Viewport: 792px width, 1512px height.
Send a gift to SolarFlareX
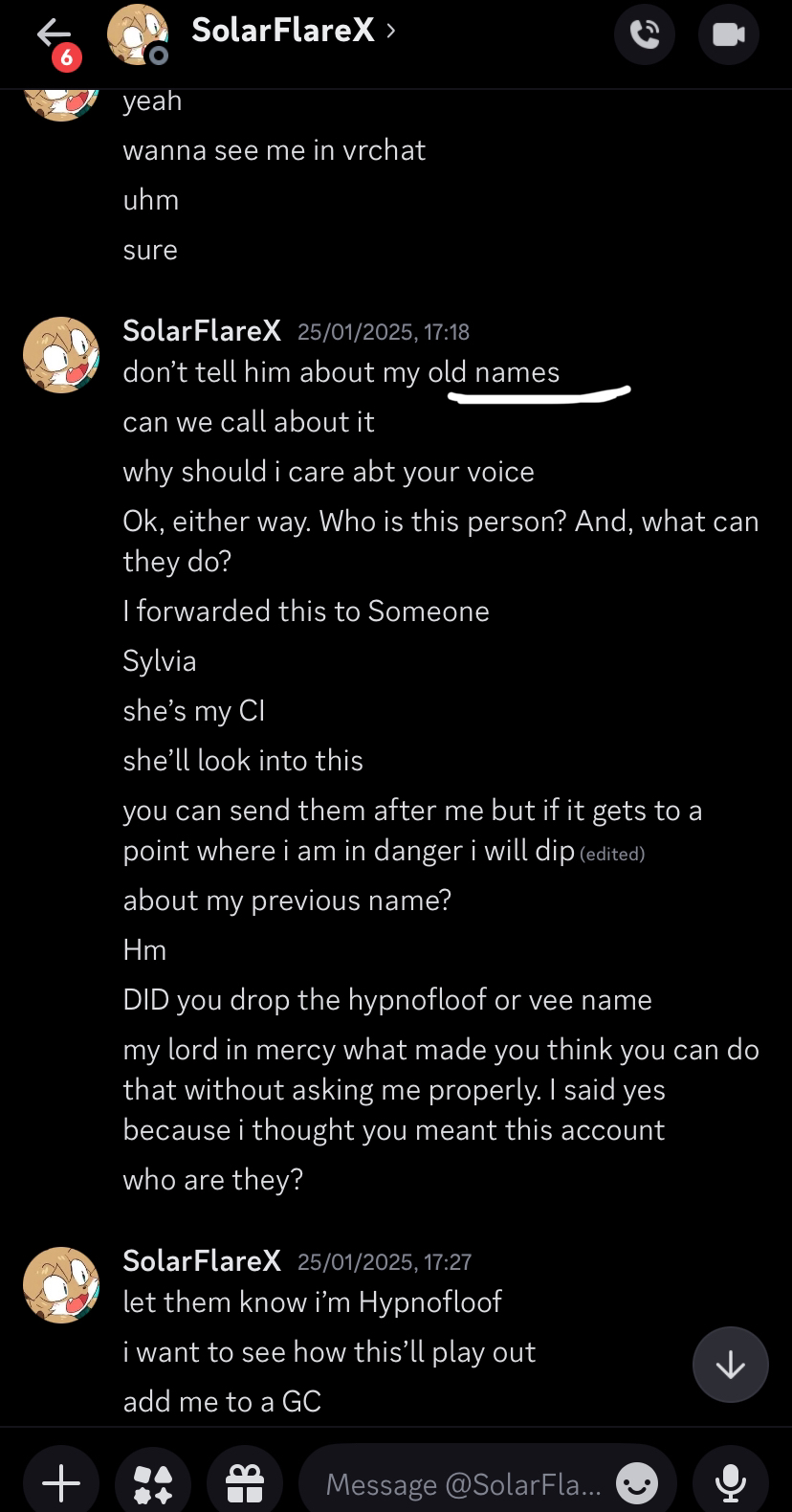(245, 1483)
